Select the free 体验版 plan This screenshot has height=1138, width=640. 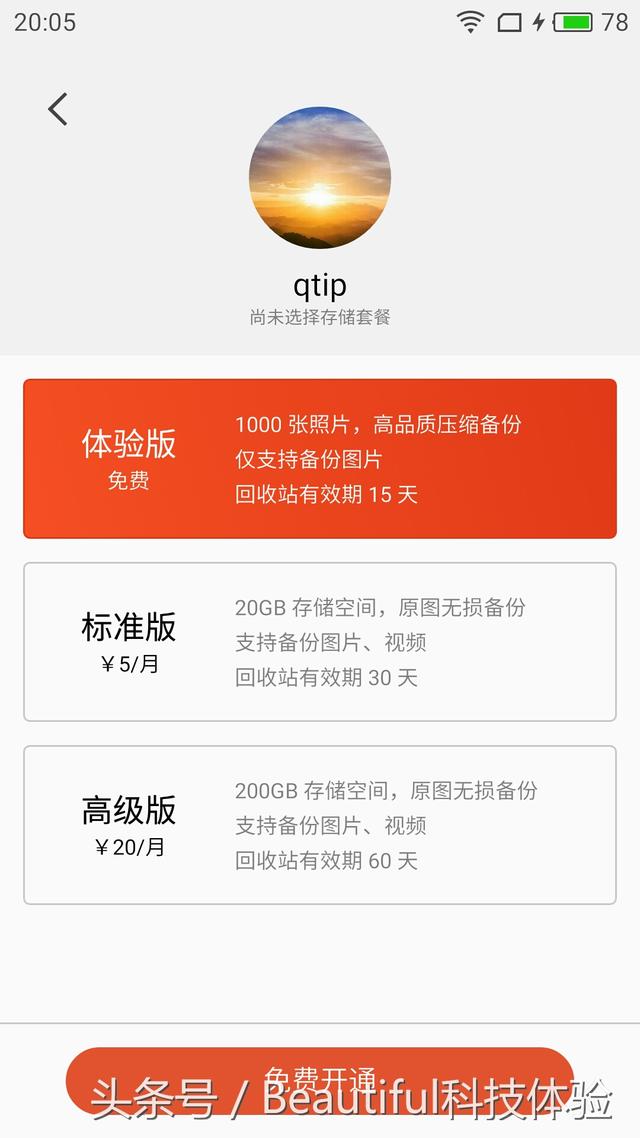click(x=320, y=459)
